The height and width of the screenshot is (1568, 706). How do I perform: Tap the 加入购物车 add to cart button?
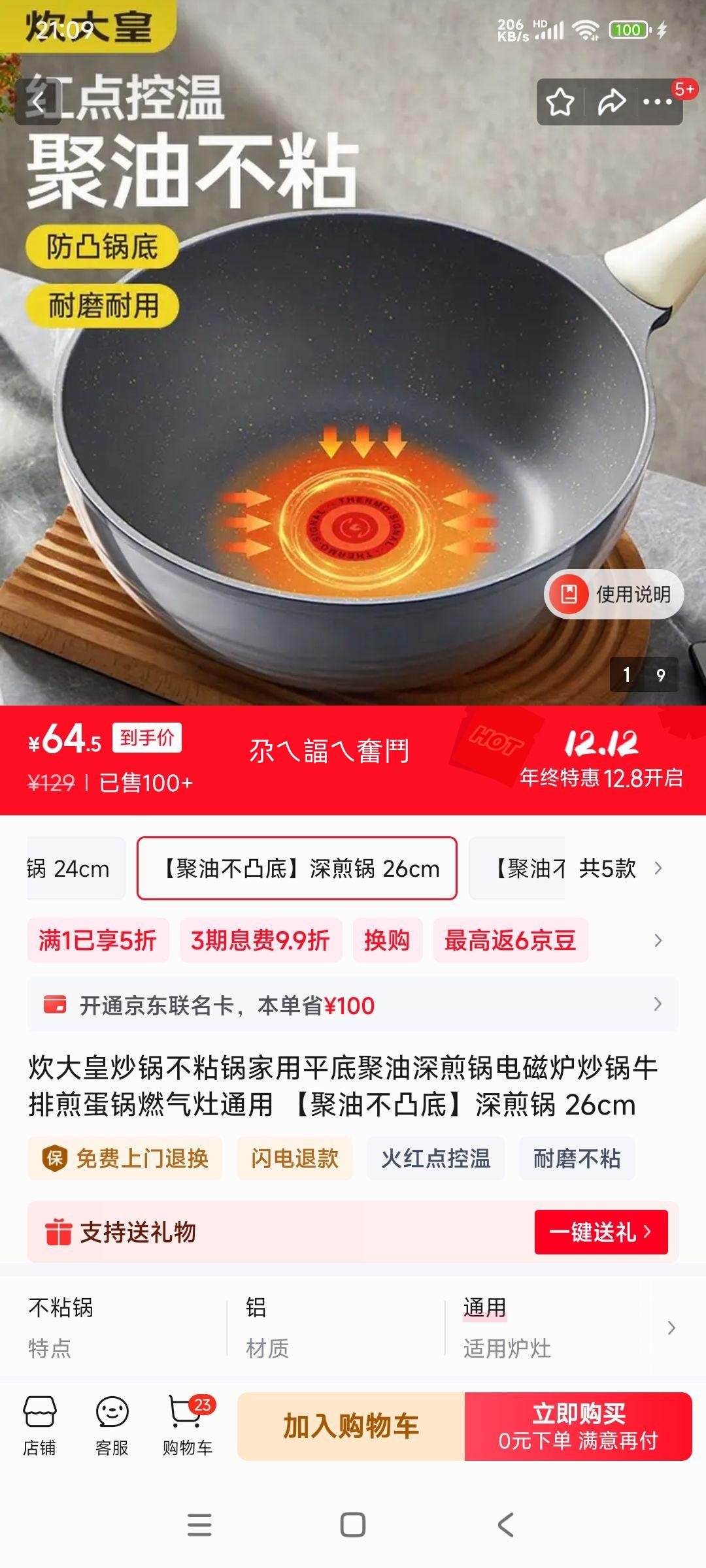pos(352,1428)
